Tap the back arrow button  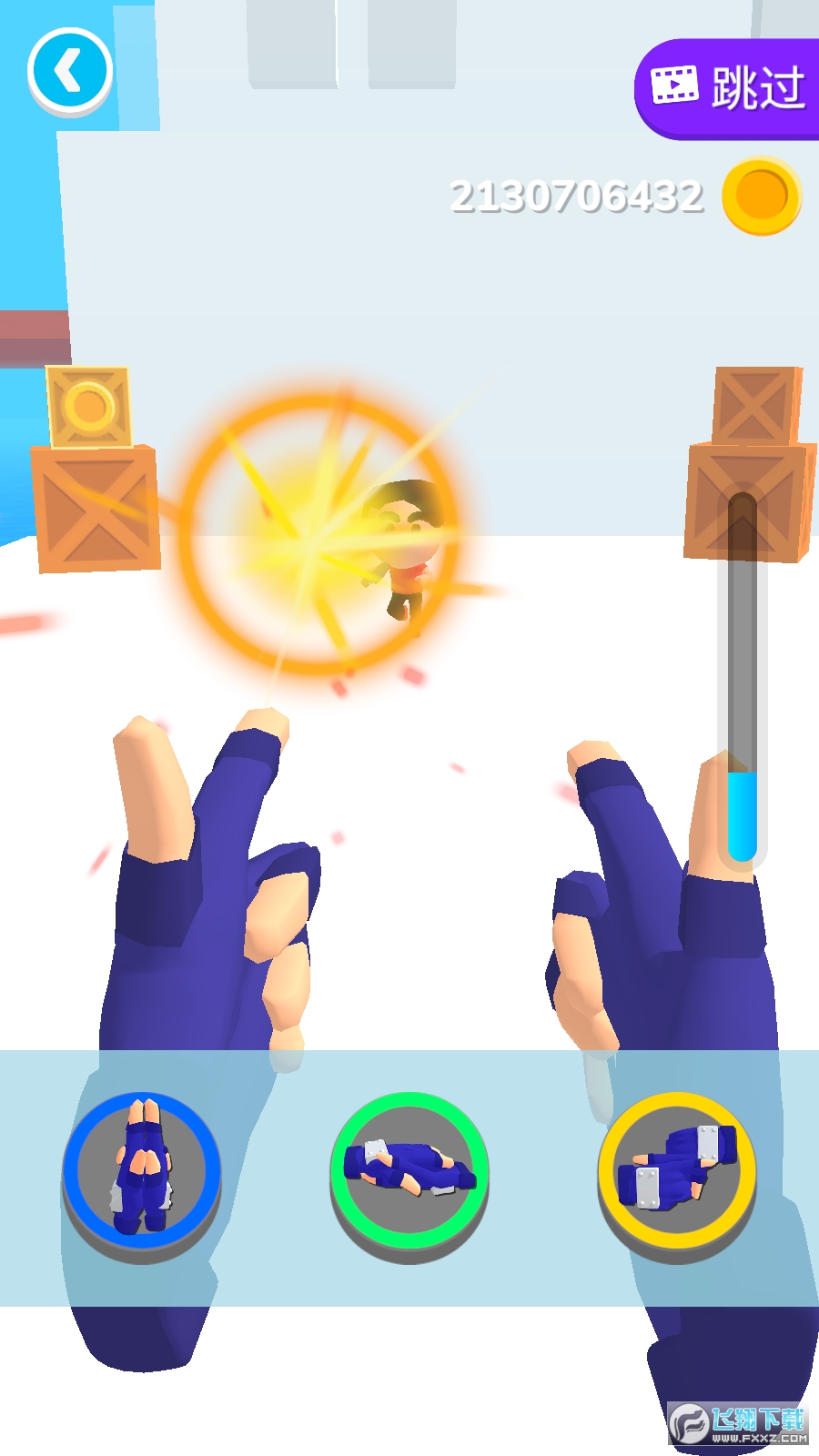coord(70,72)
